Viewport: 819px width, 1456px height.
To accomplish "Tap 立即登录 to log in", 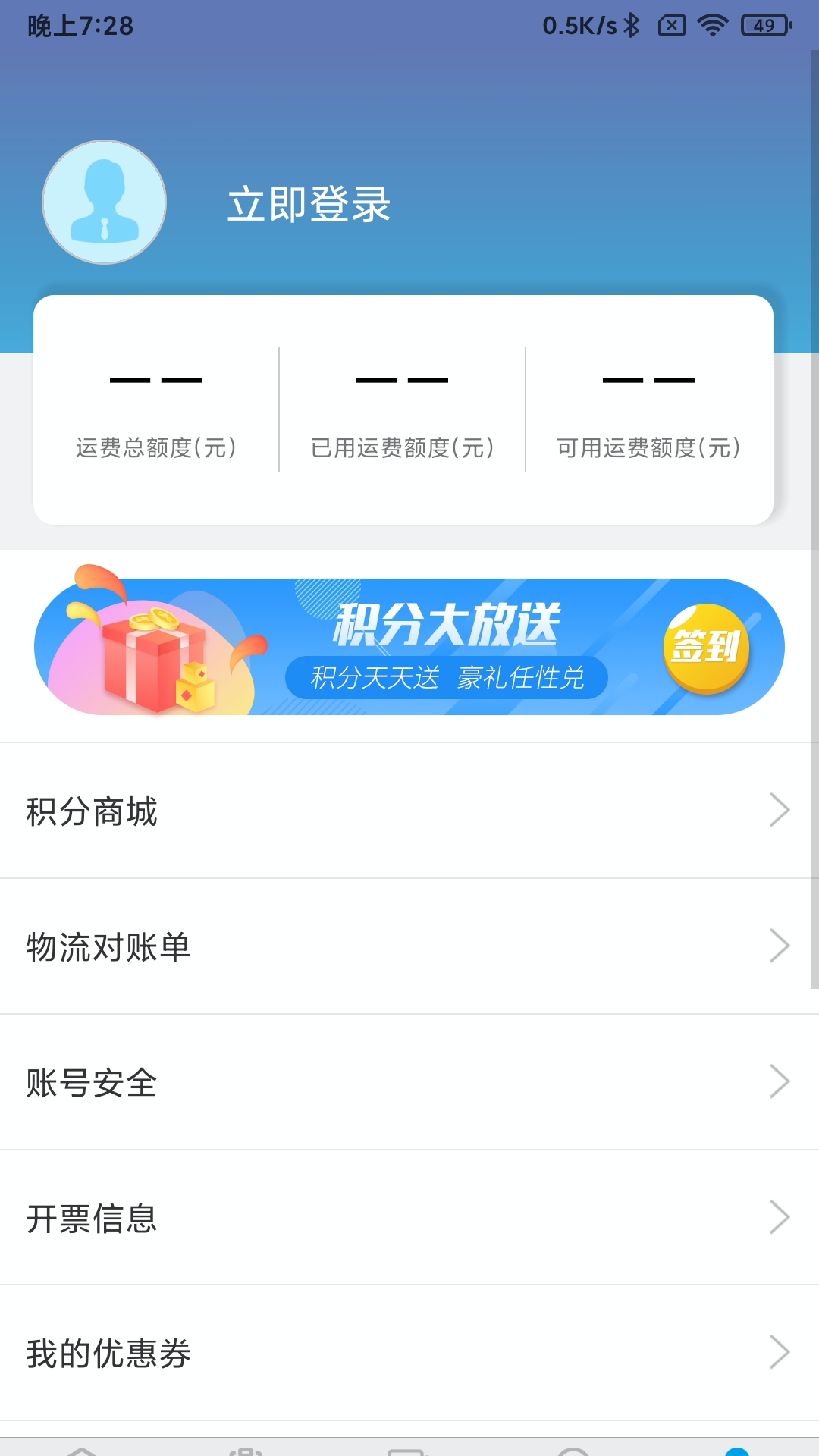I will pos(308,203).
